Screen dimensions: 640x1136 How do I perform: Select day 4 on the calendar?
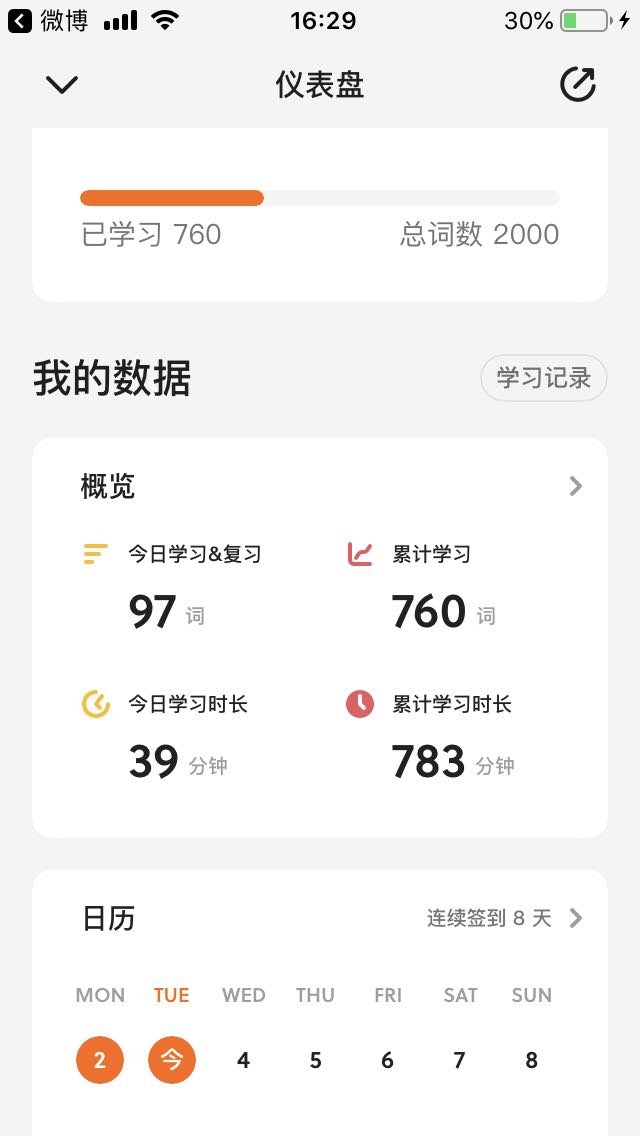point(244,1061)
